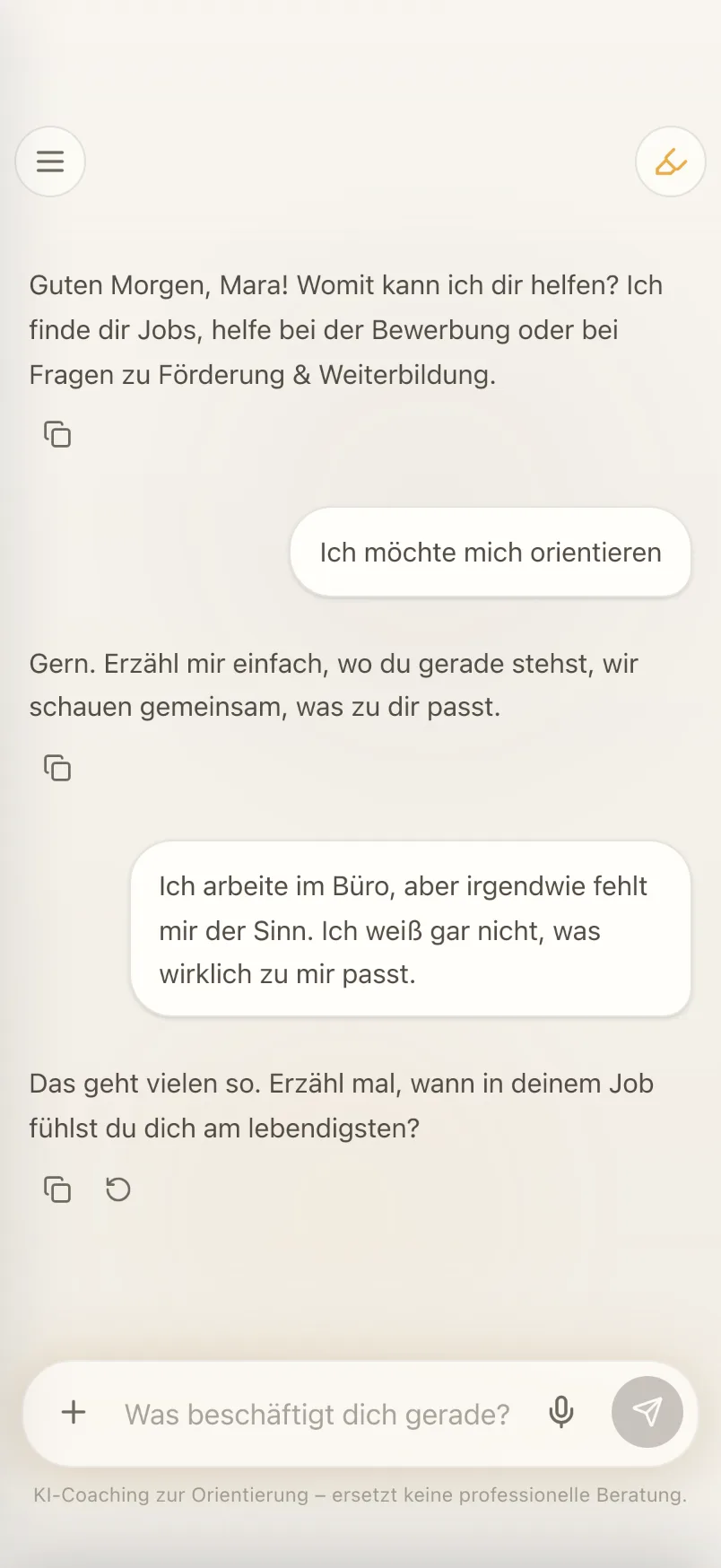Image resolution: width=721 pixels, height=1568 pixels.
Task: Copy the 'Gern. Erzähl mir einfach' reply
Action: click(57, 768)
